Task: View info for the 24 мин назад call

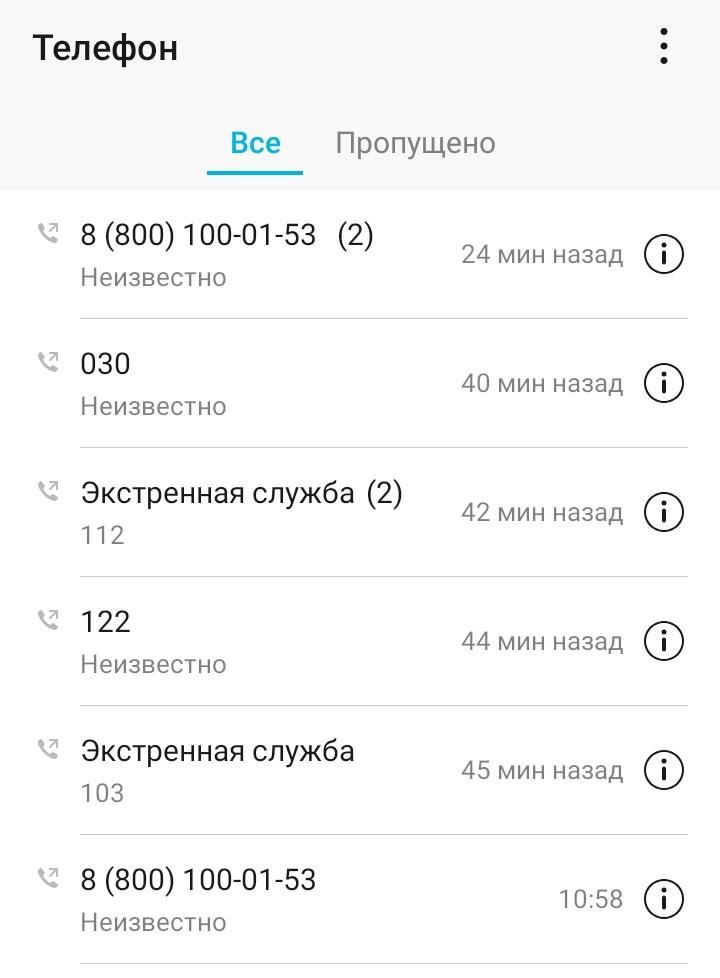Action: (x=663, y=254)
